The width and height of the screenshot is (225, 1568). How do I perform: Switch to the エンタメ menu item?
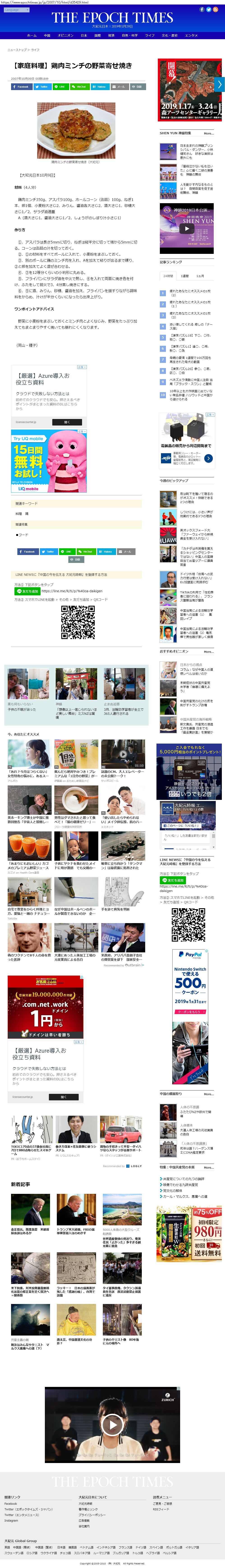(x=191, y=35)
